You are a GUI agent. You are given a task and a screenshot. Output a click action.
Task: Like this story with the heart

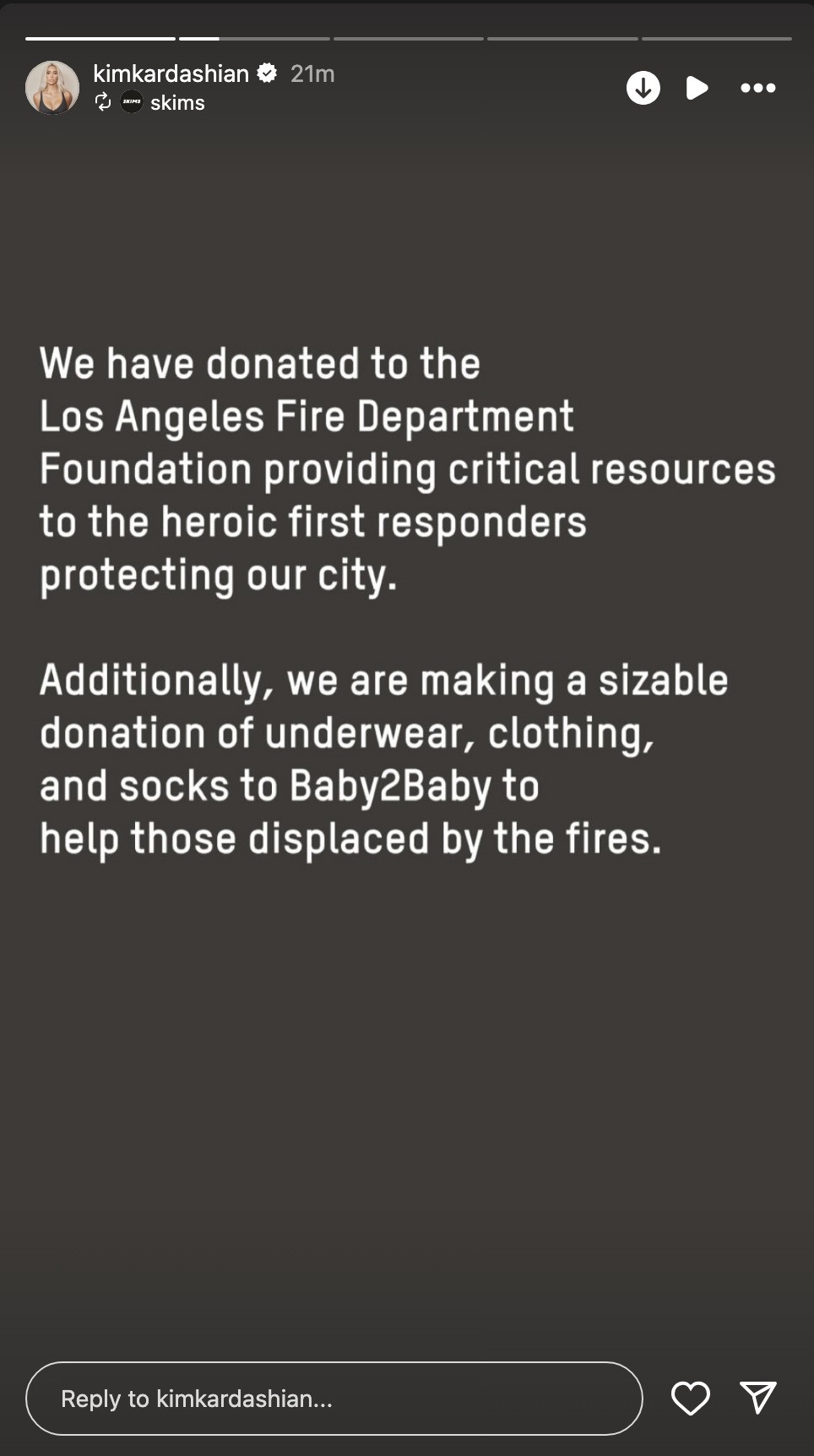[690, 1399]
